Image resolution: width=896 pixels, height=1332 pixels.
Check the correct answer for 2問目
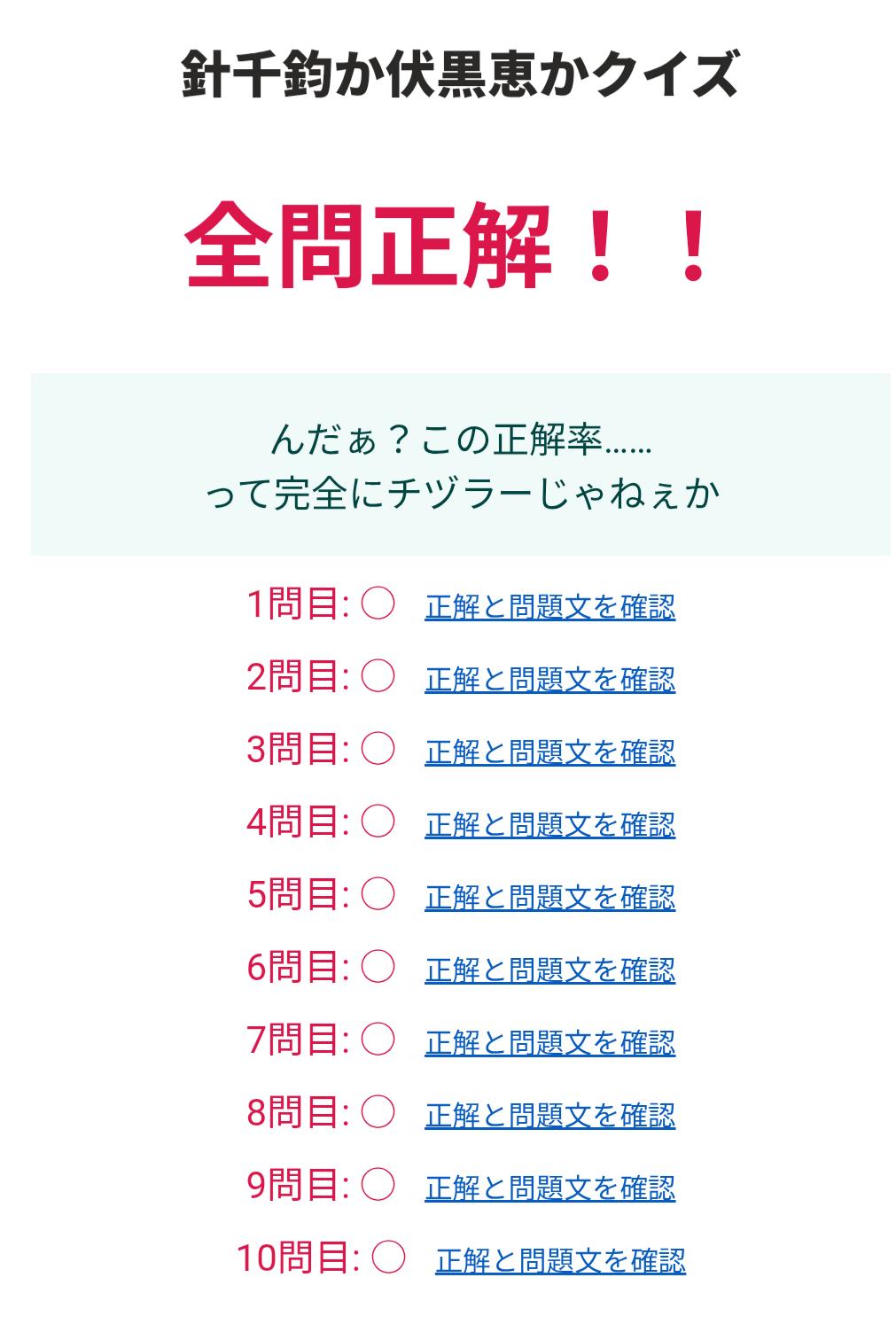[x=549, y=680]
